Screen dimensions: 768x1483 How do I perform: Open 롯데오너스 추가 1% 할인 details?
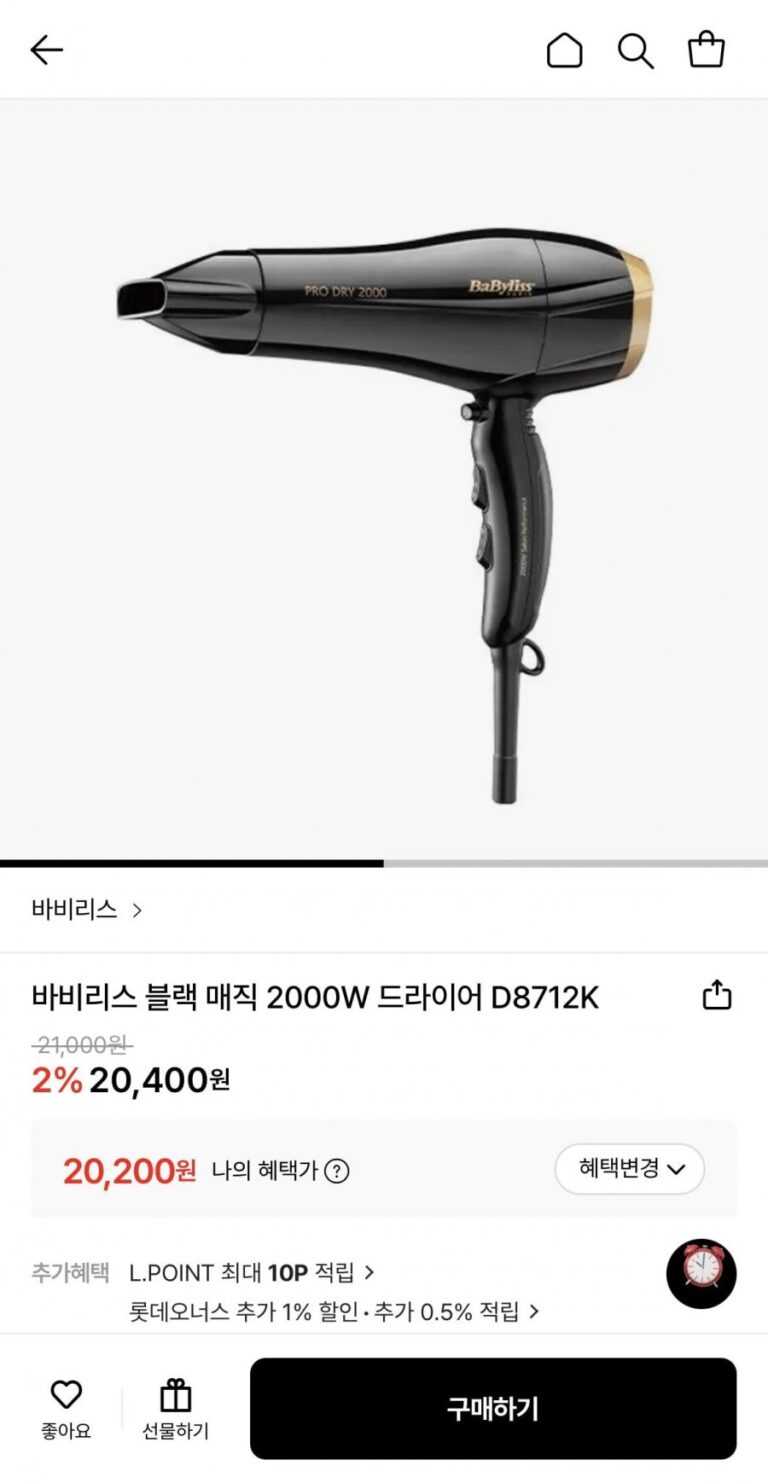(x=334, y=1312)
